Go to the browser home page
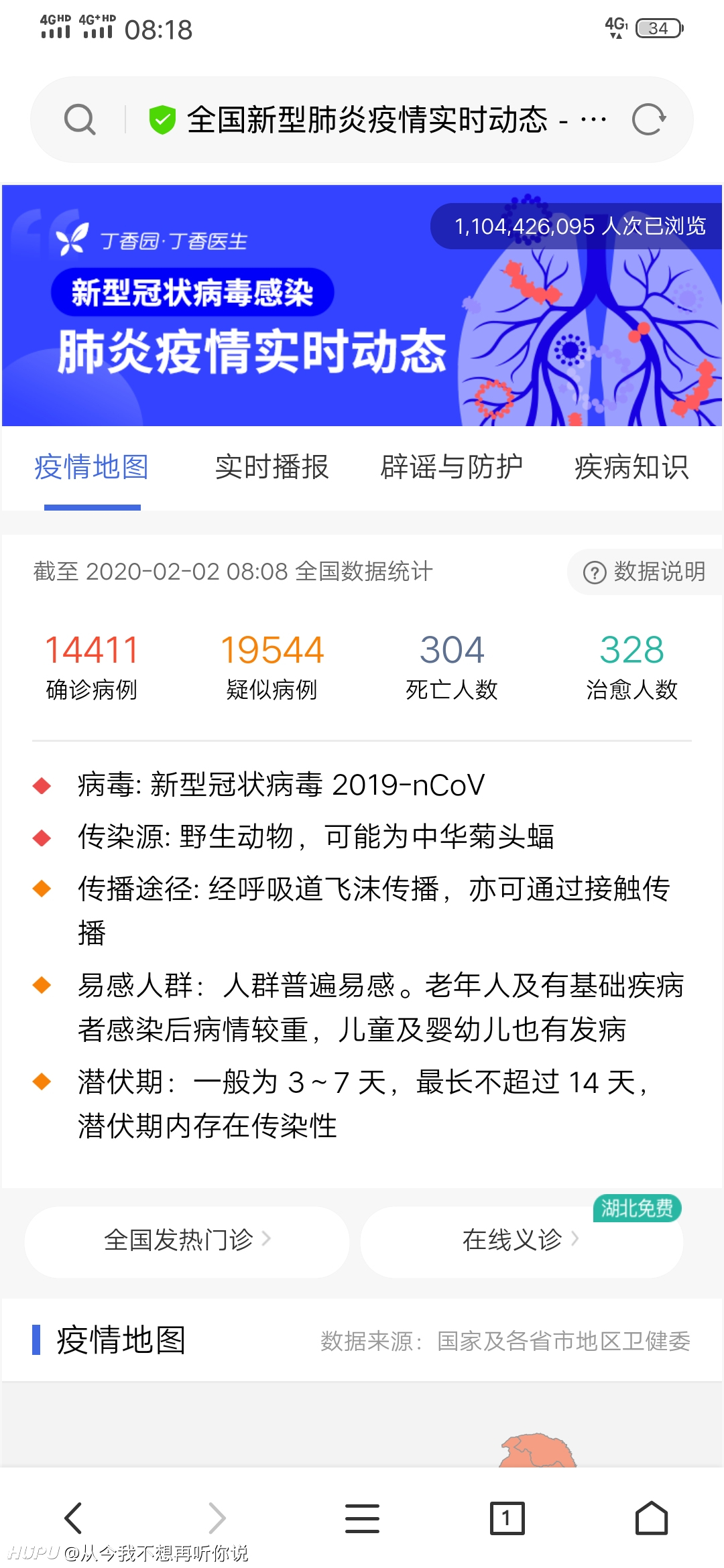The image size is (724, 1568). point(652,1518)
